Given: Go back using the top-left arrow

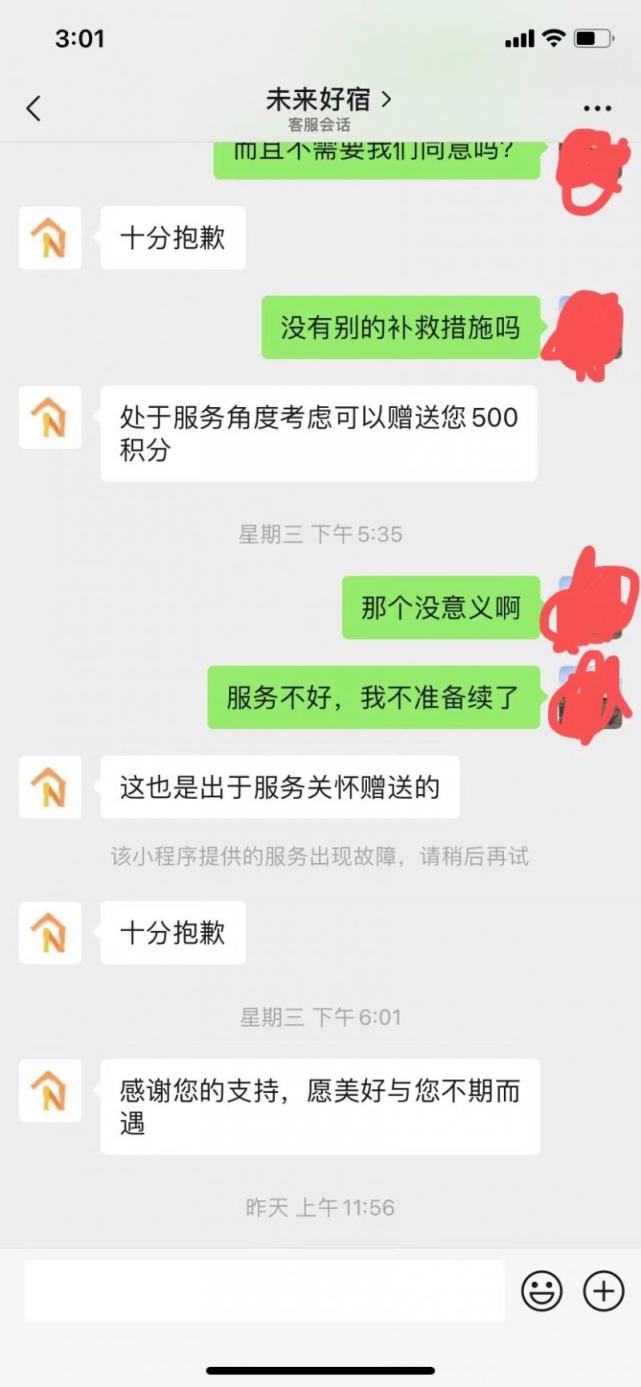Looking at the screenshot, I should coord(34,108).
